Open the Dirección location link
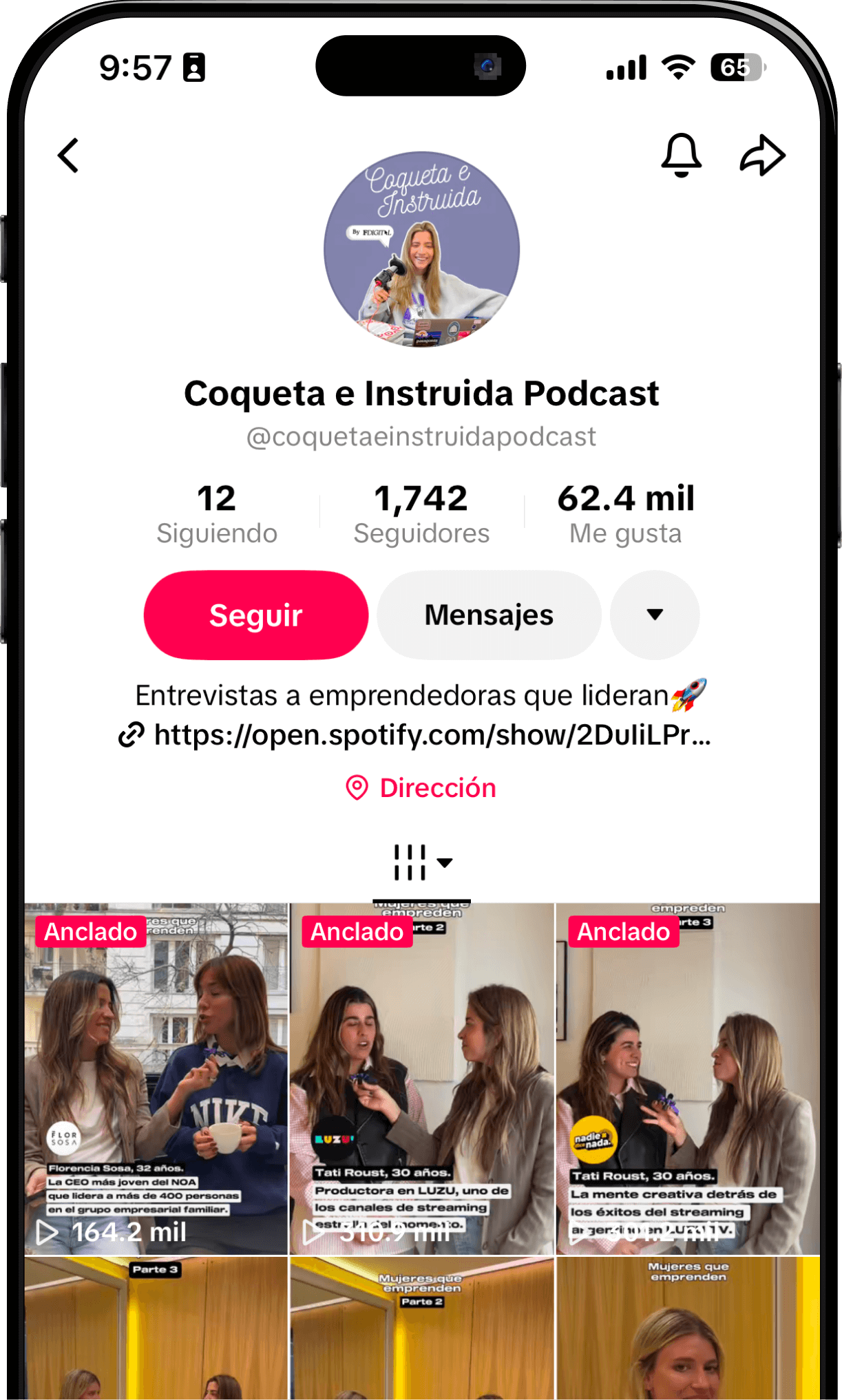 [x=421, y=788]
